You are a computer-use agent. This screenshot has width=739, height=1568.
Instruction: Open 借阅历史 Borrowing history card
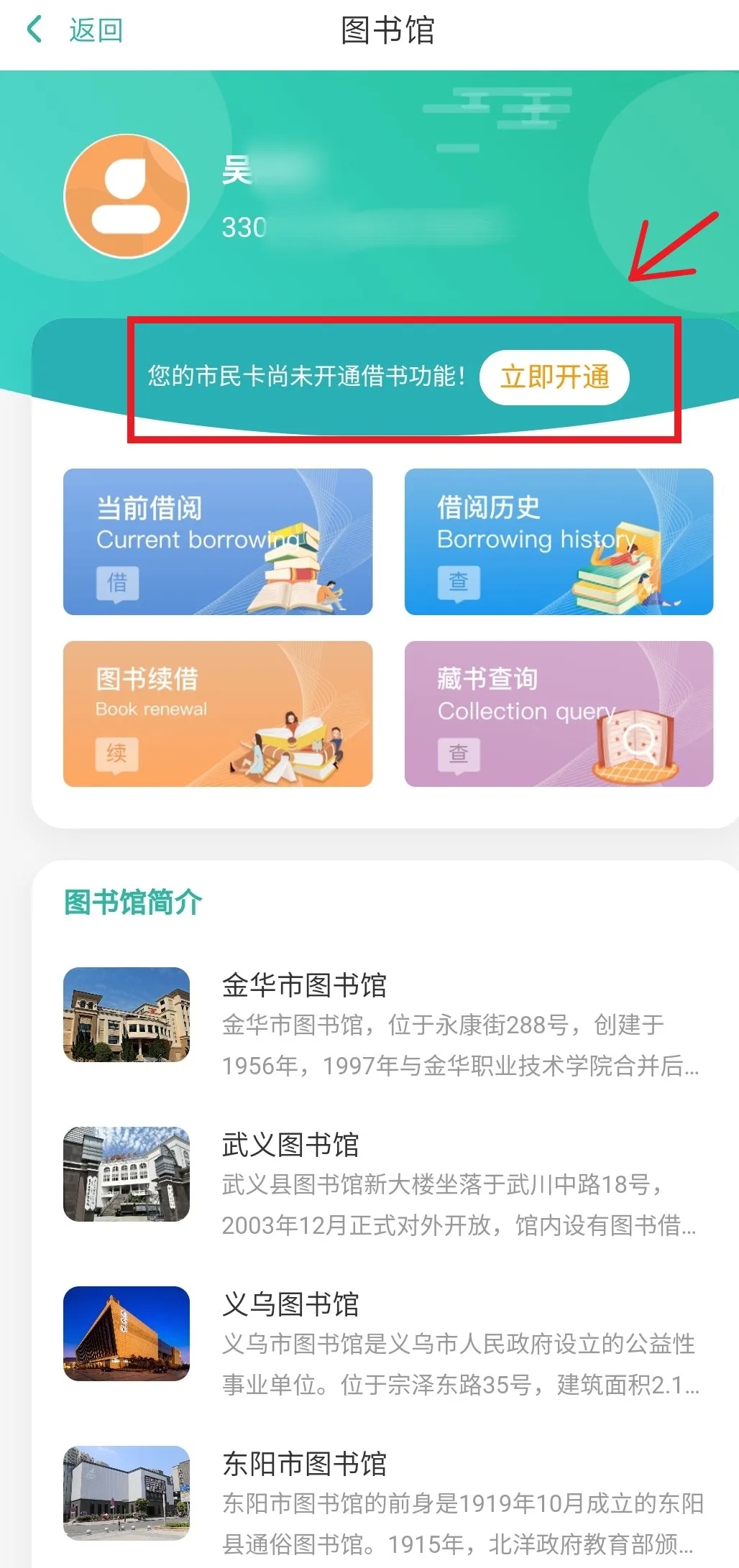(x=559, y=542)
